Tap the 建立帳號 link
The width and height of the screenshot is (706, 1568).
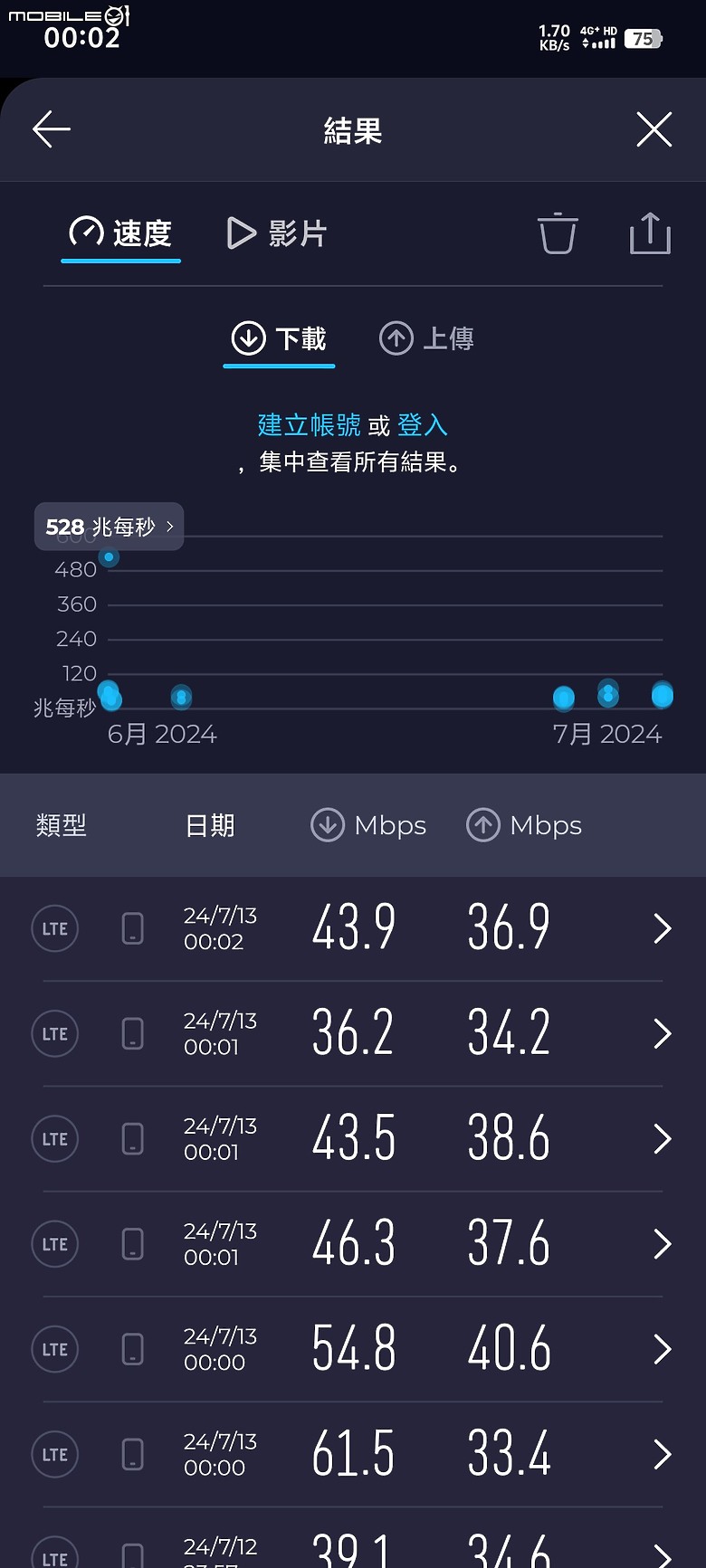coord(309,424)
